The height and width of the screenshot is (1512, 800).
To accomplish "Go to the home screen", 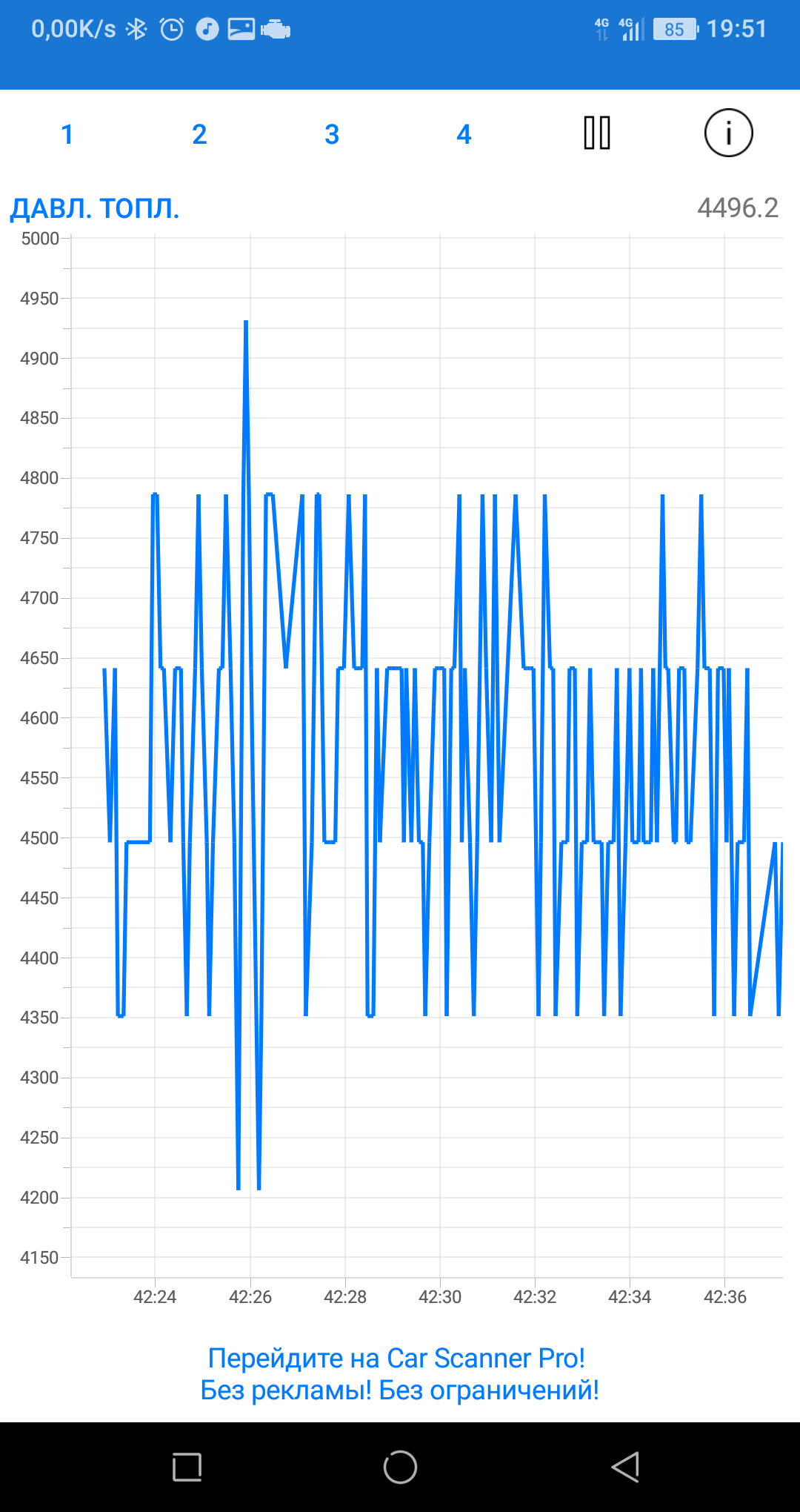I will point(400,1467).
